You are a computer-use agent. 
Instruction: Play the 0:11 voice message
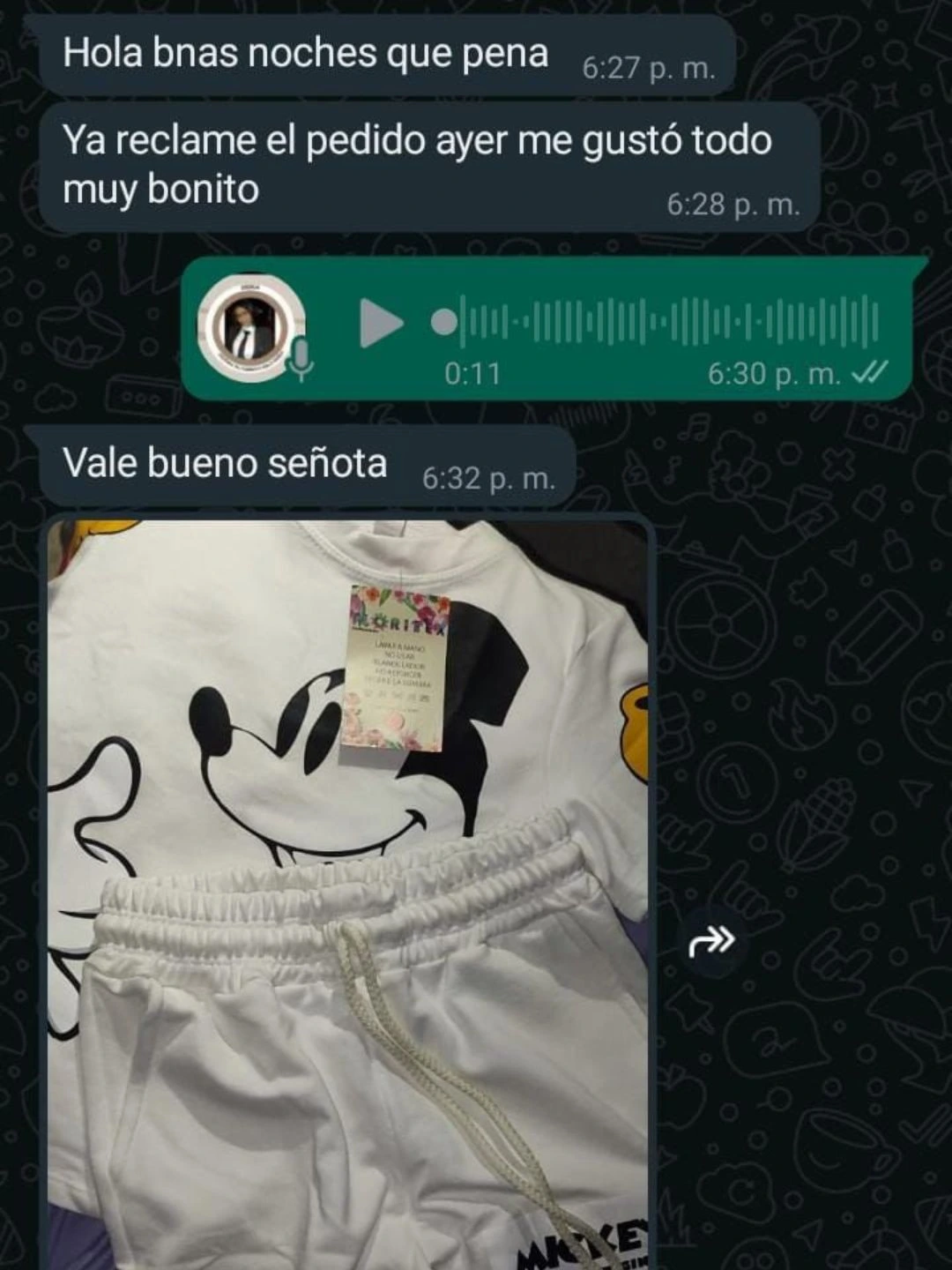tap(381, 324)
